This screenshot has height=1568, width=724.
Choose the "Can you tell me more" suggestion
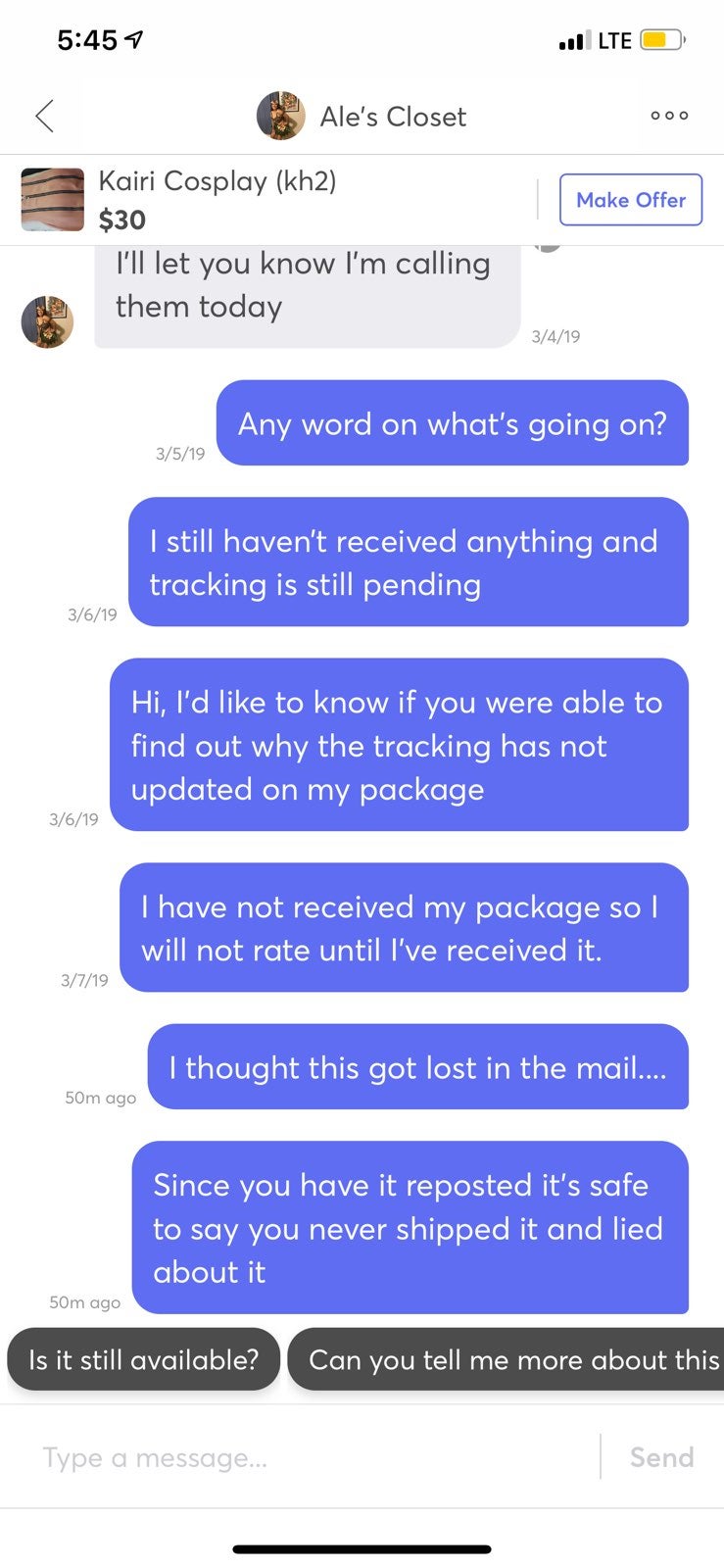[506, 1359]
